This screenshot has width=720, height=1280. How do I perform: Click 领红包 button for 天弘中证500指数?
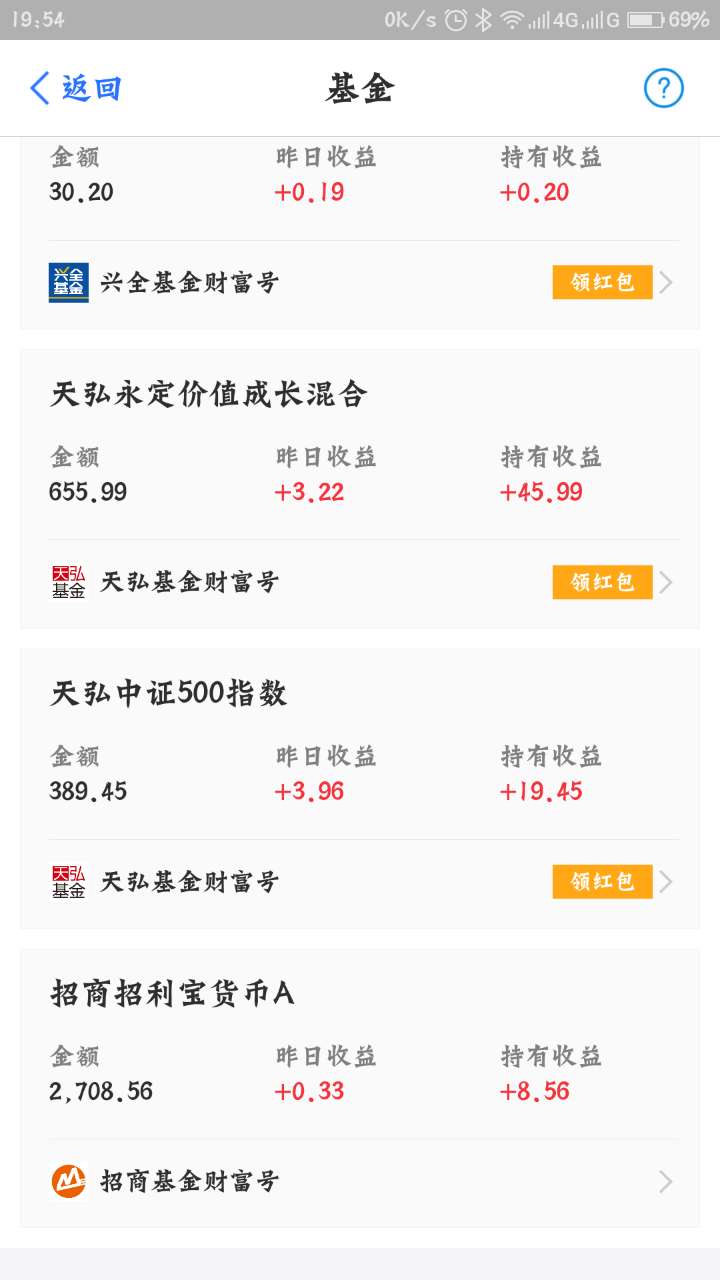pyautogui.click(x=602, y=881)
